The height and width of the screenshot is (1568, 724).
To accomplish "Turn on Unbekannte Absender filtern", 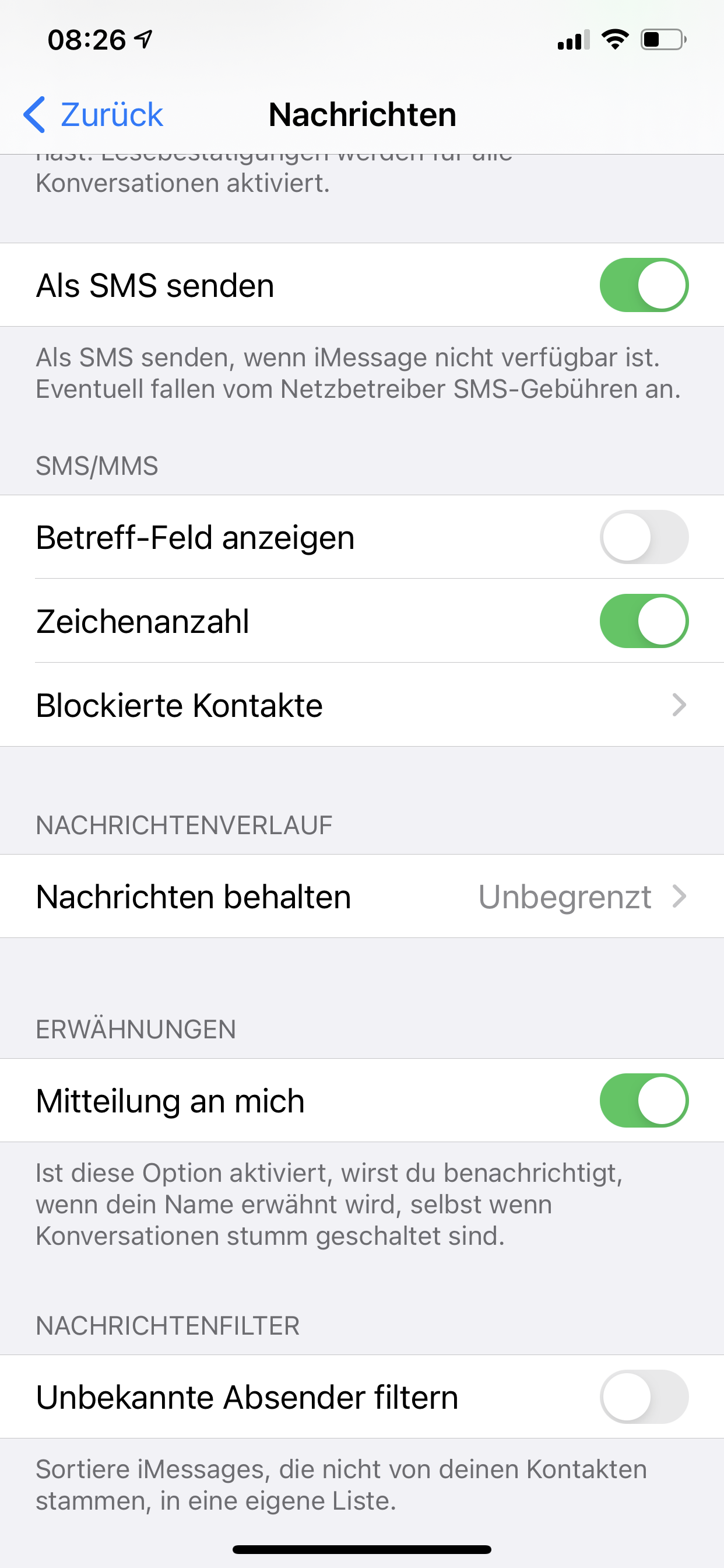I will (643, 1396).
